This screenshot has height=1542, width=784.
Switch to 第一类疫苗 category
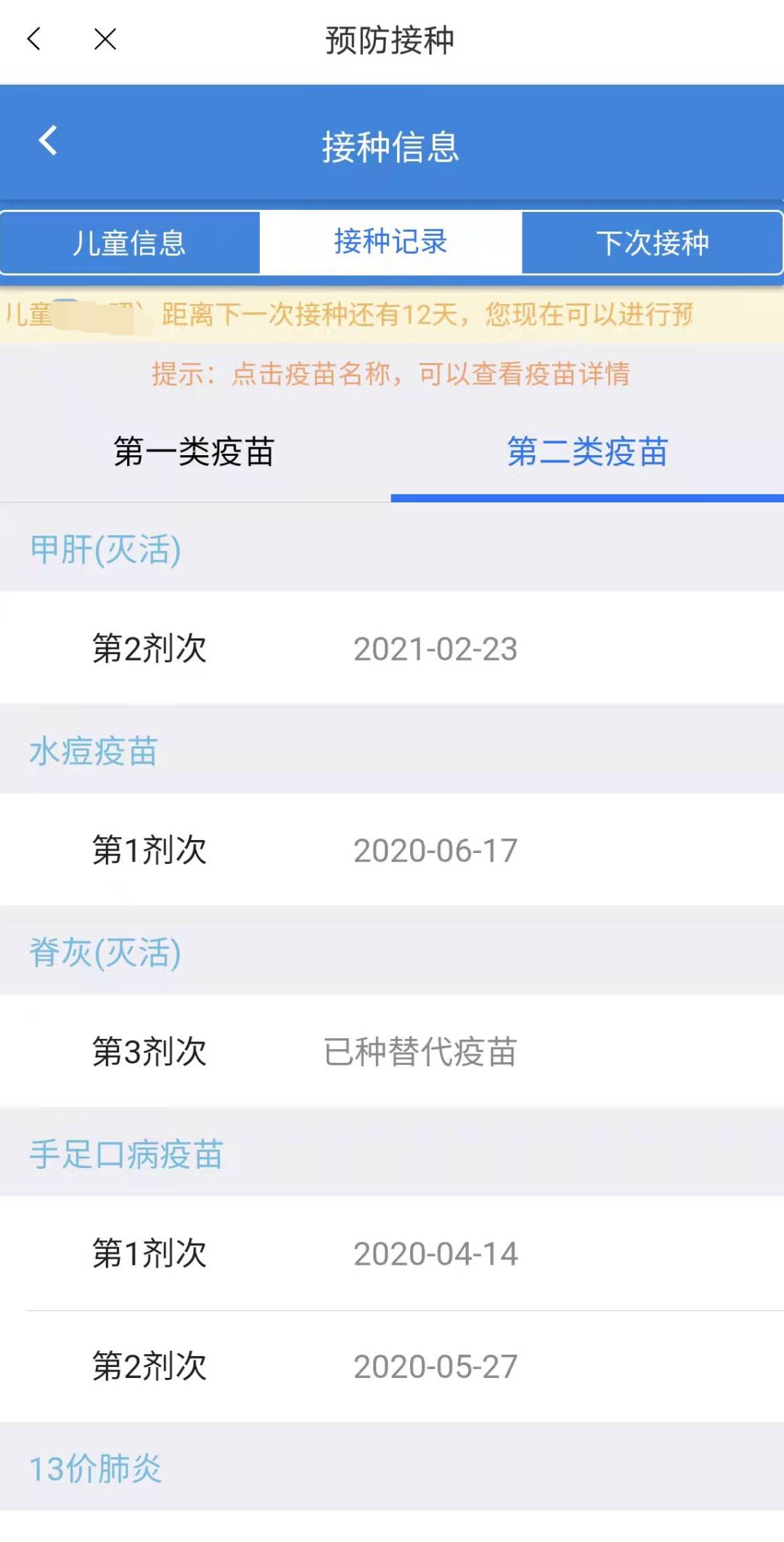tap(195, 452)
